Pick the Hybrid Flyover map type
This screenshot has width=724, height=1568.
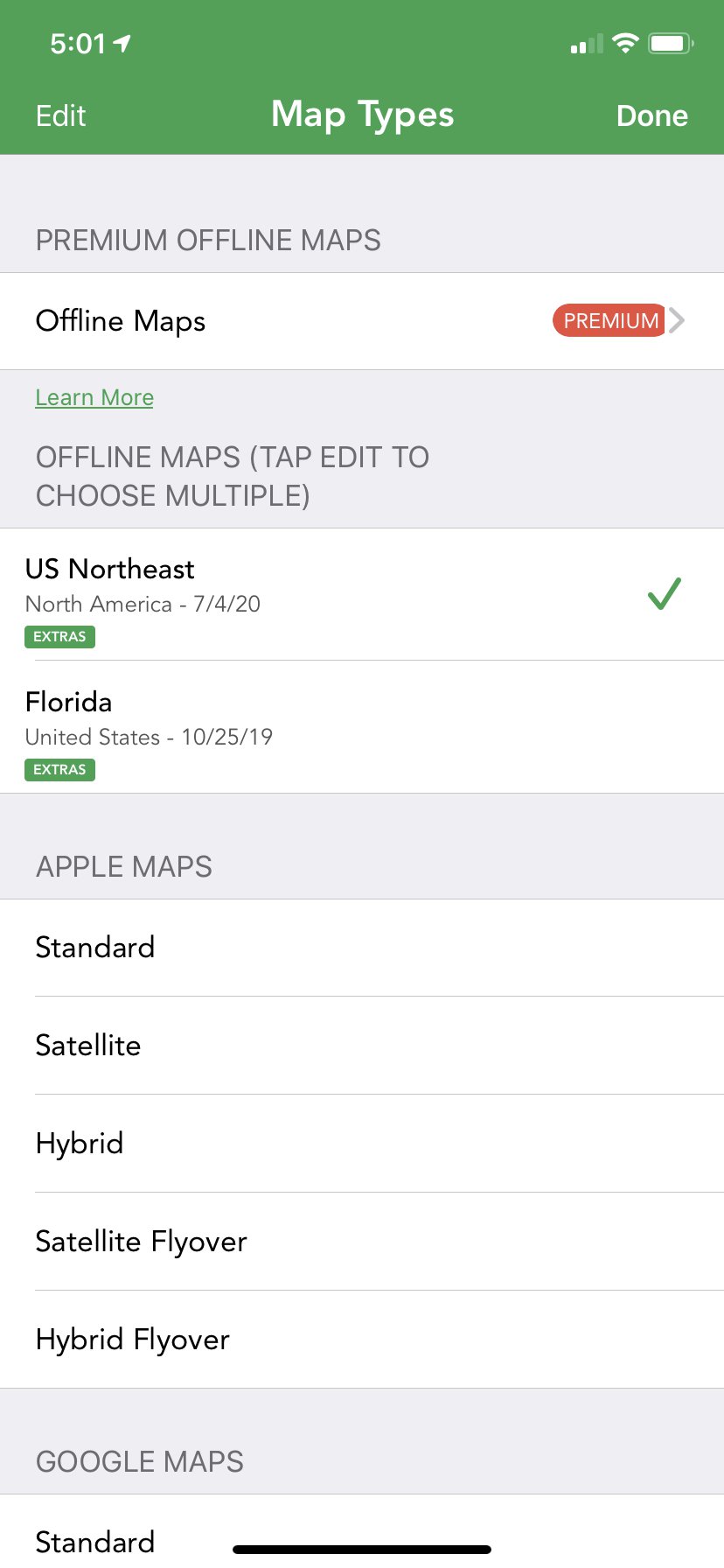(x=362, y=1340)
